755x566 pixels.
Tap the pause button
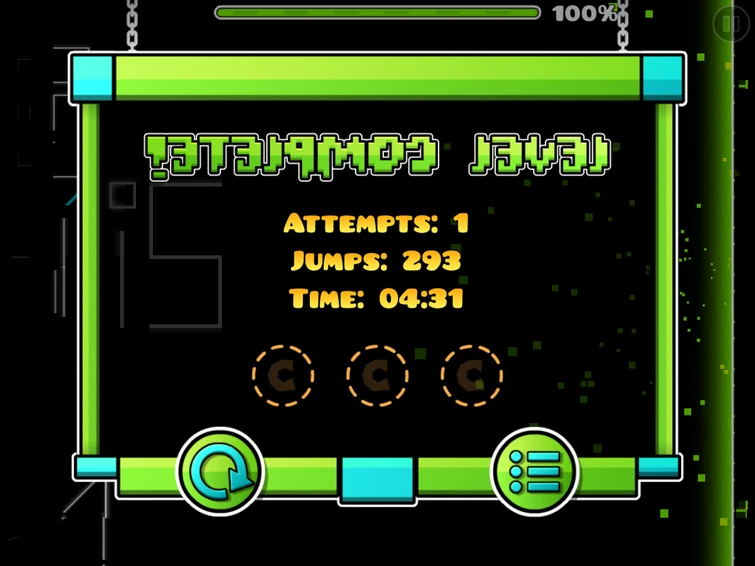click(727, 25)
